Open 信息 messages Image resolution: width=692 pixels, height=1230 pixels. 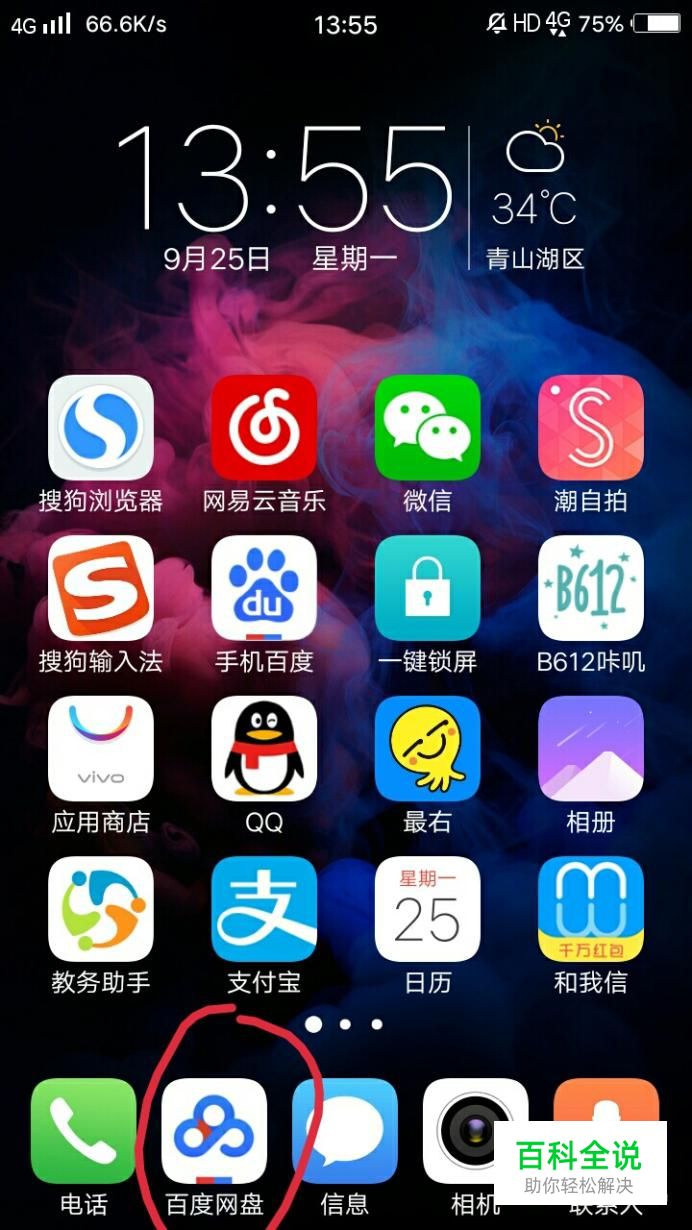pyautogui.click(x=345, y=1131)
